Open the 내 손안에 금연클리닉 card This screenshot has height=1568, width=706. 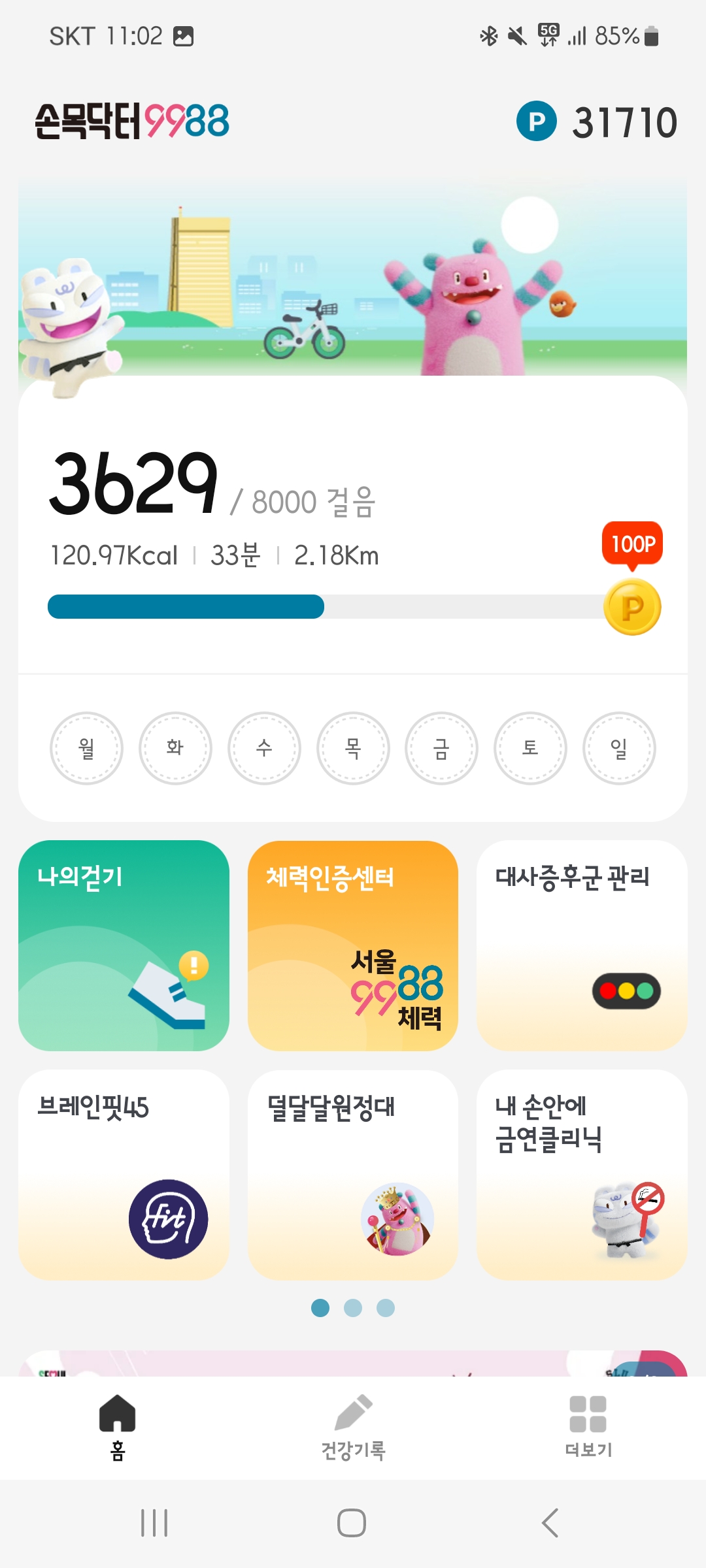point(582,1174)
